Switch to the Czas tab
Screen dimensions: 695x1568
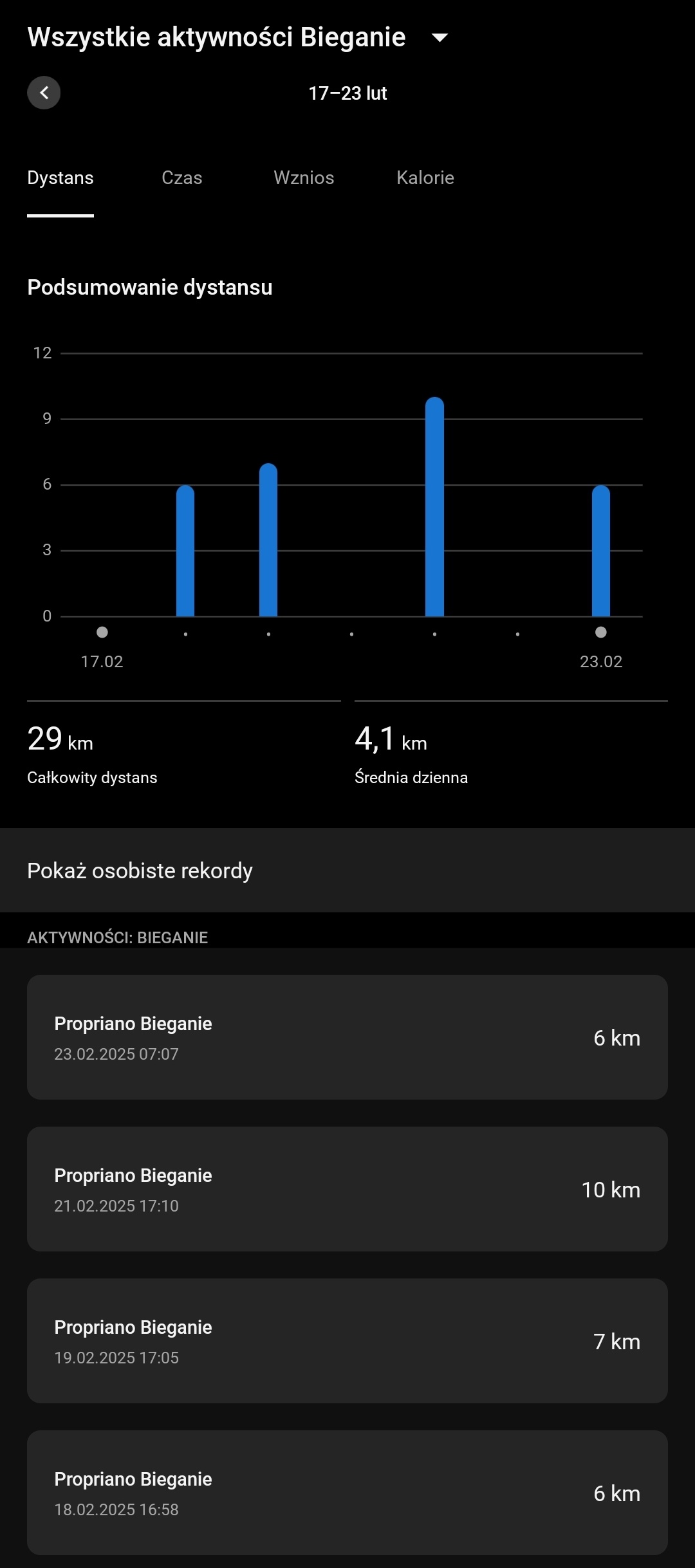pos(182,178)
